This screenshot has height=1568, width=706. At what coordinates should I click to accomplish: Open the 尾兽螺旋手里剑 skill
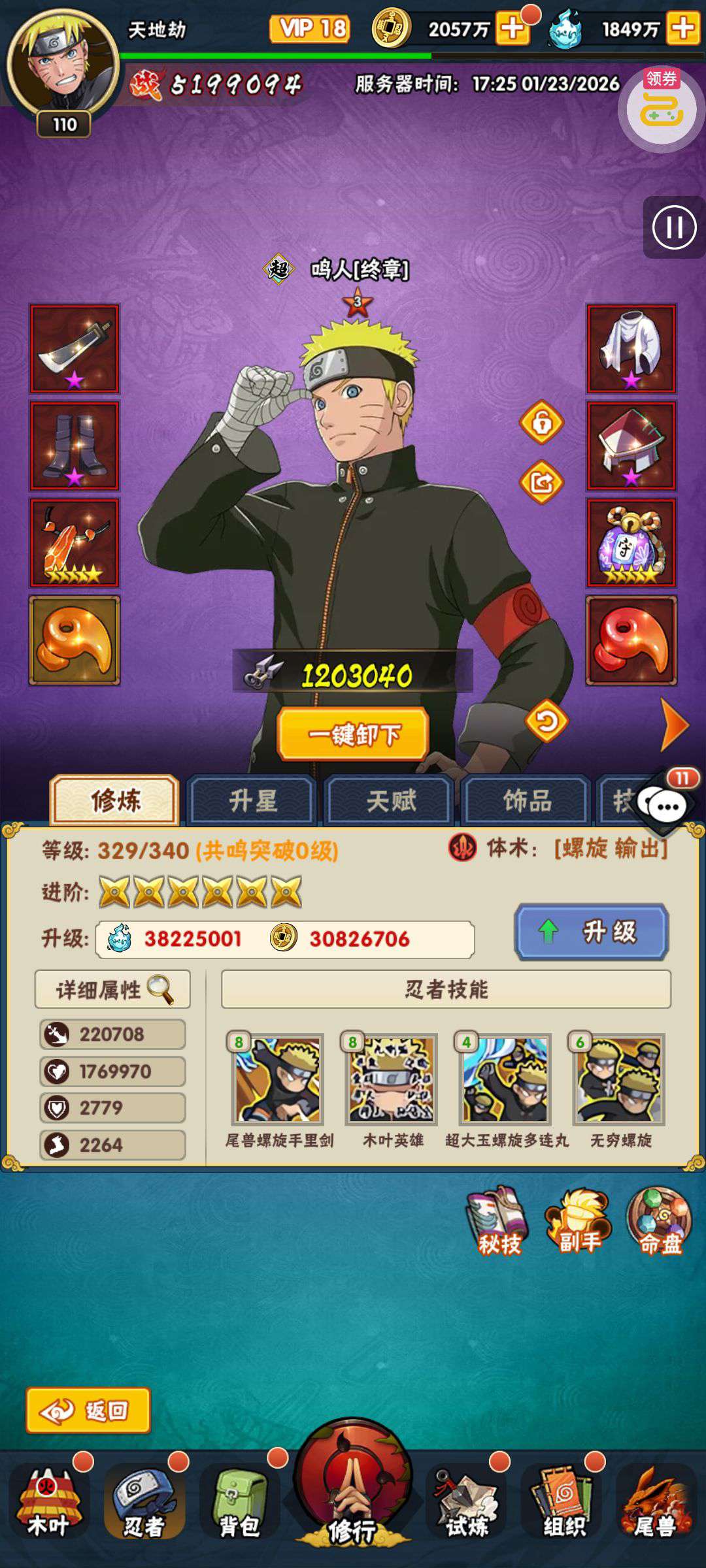point(278,1079)
